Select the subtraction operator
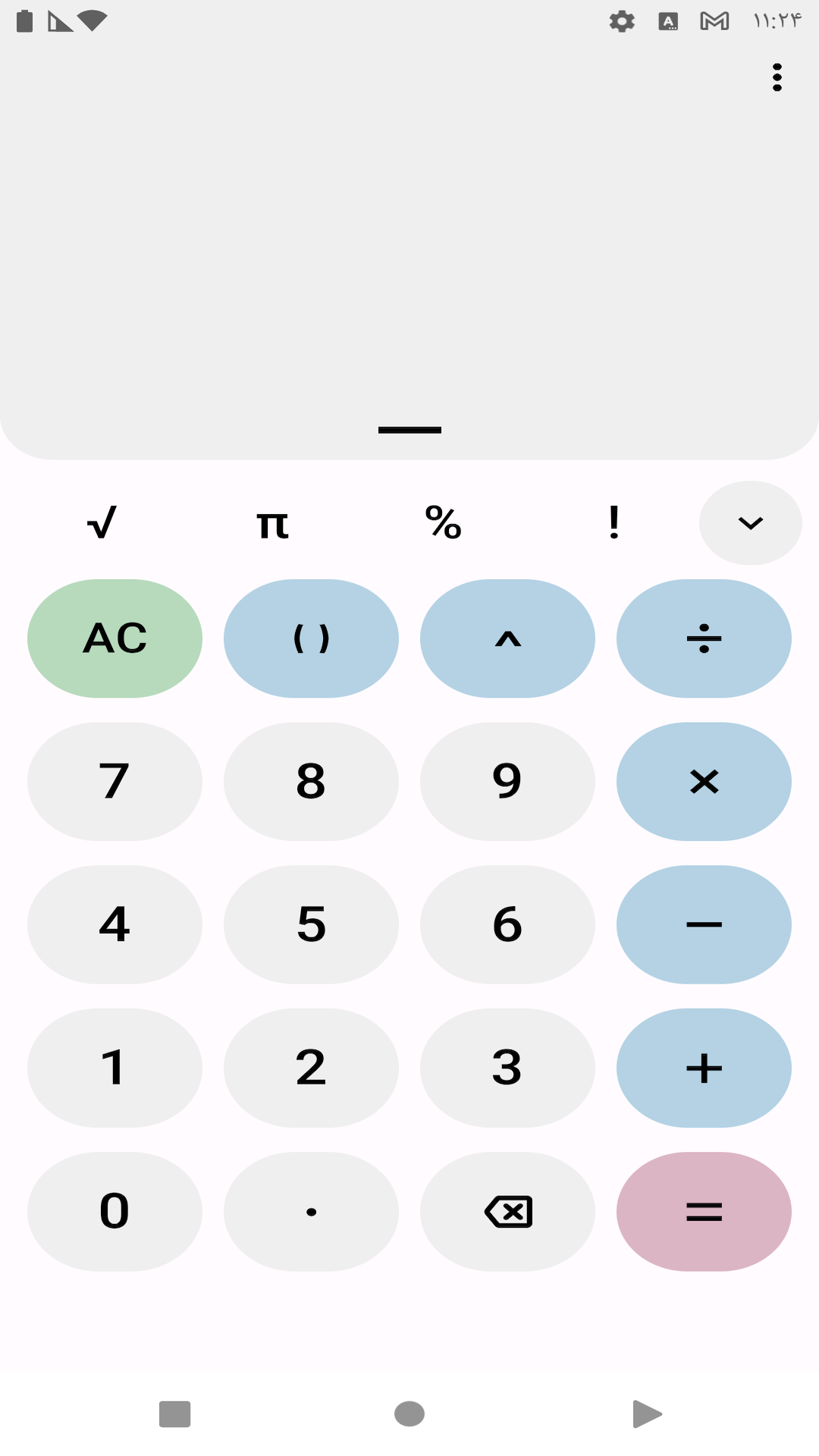819x1456 pixels. coord(704,924)
